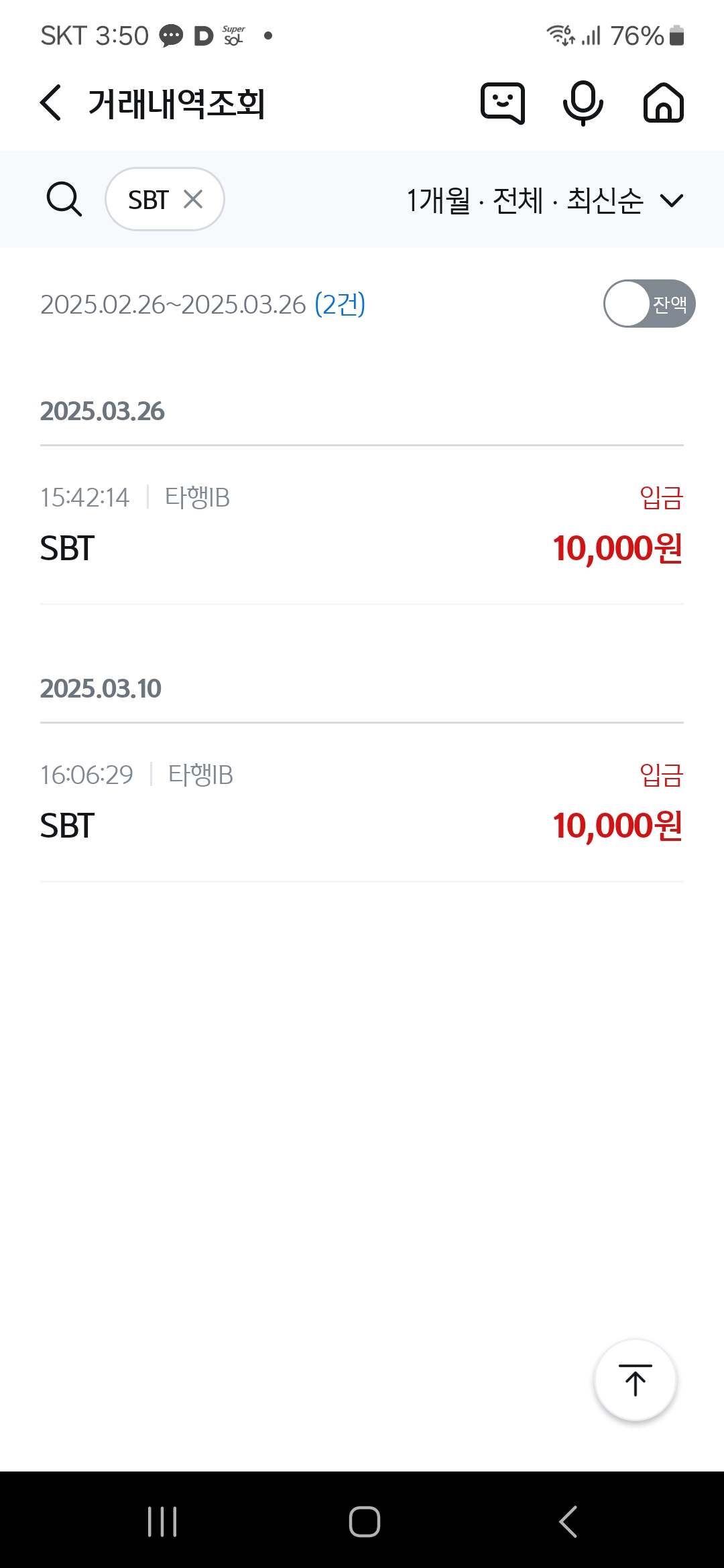The height and width of the screenshot is (1568, 724).
Task: Toggle the 잔액 balance switch
Action: pos(649,304)
